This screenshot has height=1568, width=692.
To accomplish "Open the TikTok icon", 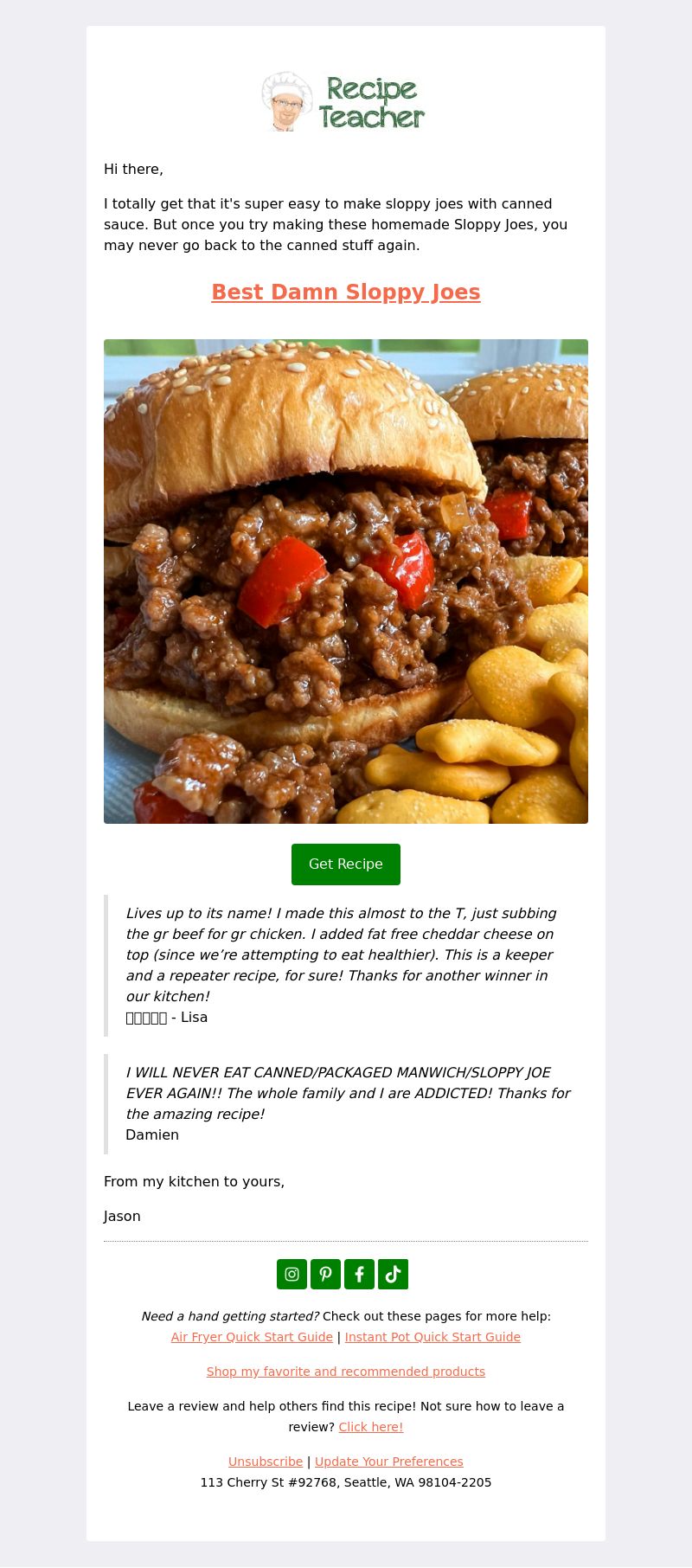I will pos(394,1275).
